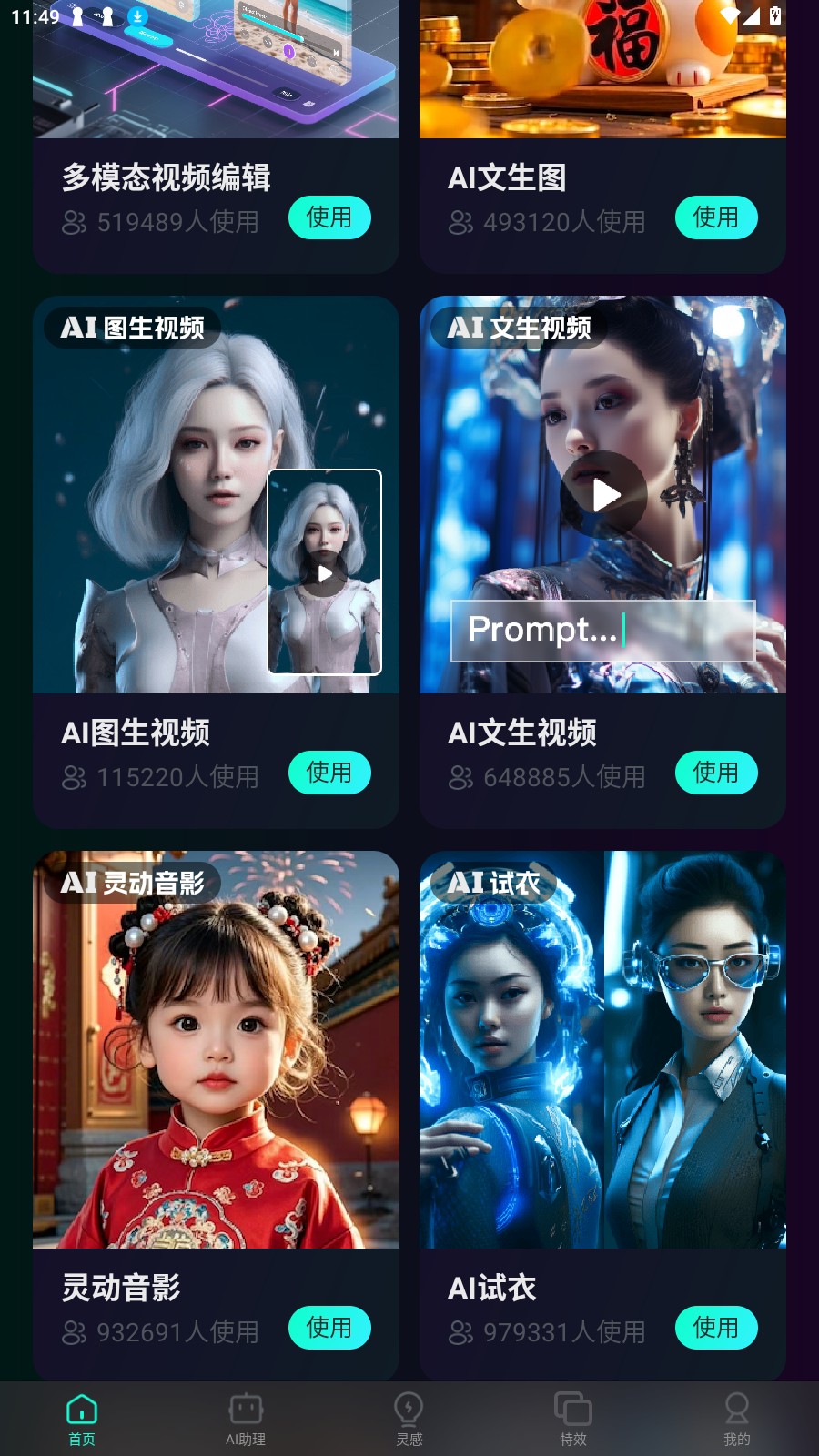The image size is (819, 1456).
Task: Open the 灵感 tab
Action: (x=409, y=1419)
